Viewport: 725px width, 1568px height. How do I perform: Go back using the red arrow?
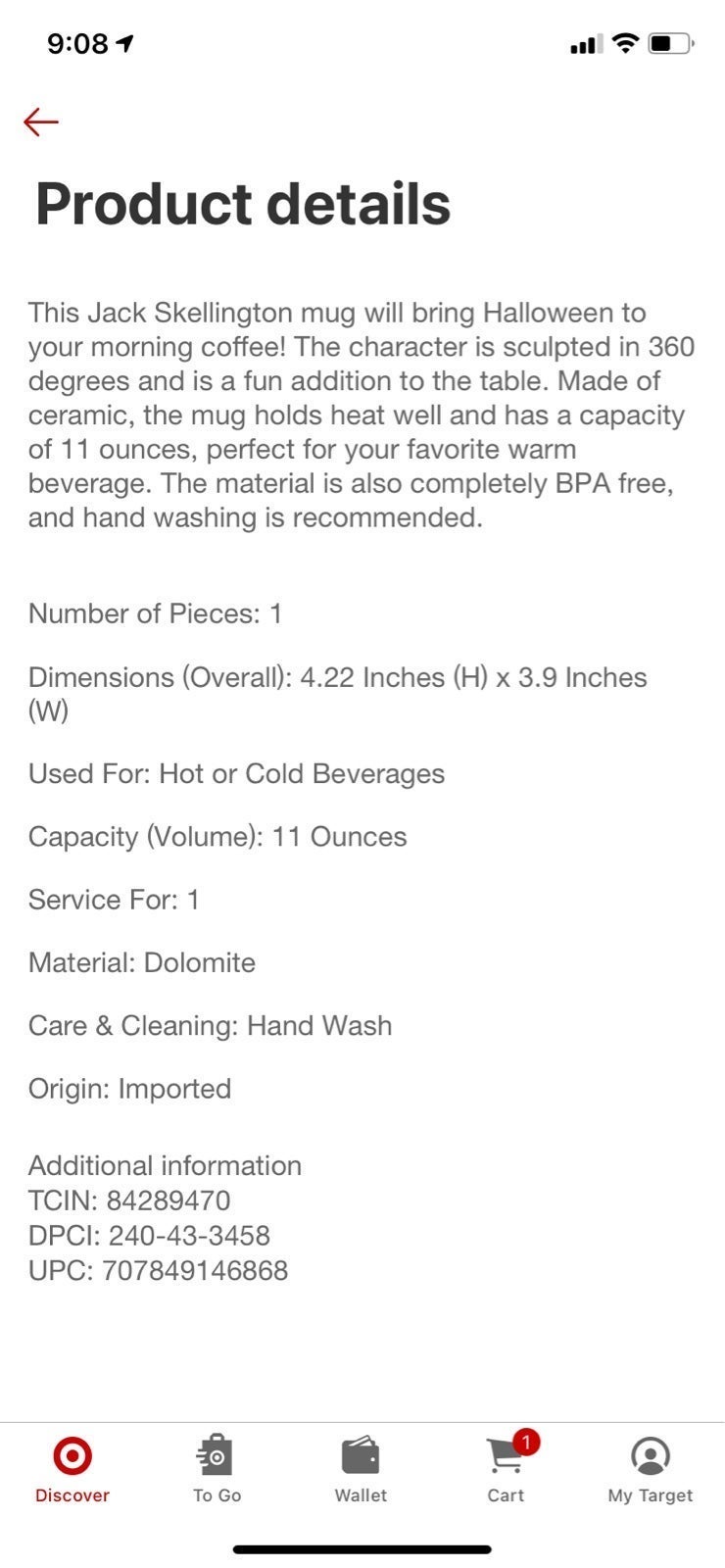tap(41, 122)
